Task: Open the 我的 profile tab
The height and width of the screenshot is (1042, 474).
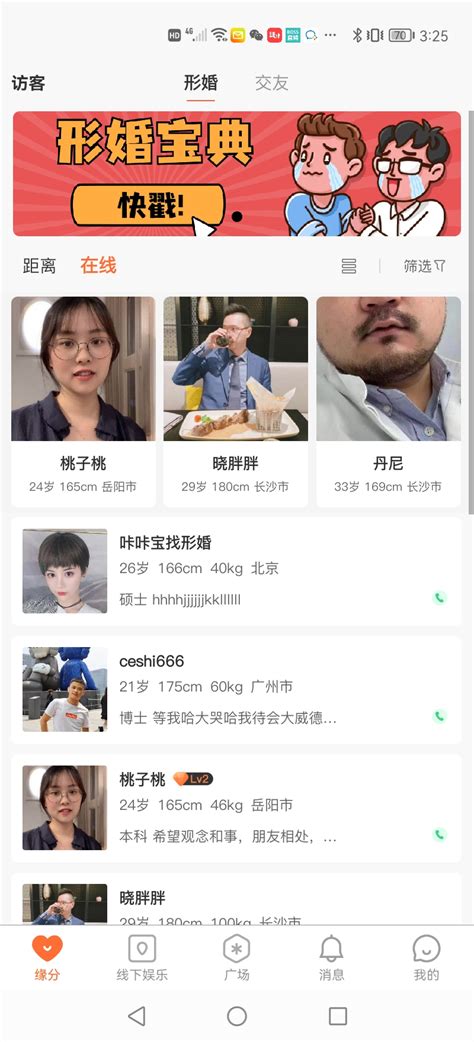Action: click(426, 958)
